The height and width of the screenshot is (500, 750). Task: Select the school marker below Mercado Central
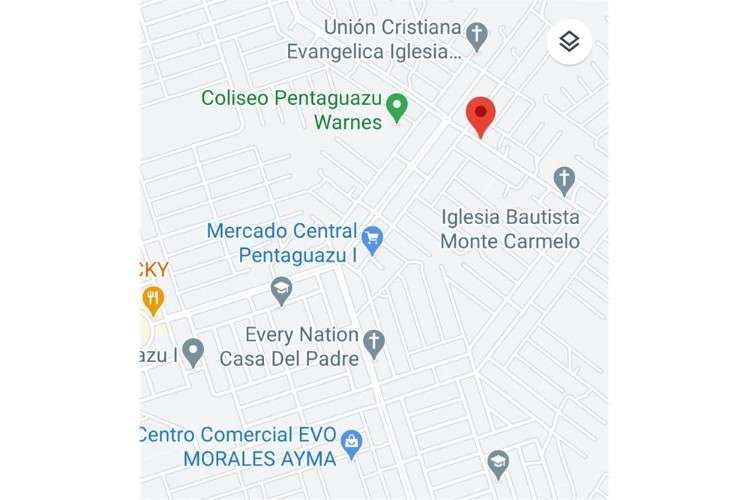coord(282,291)
